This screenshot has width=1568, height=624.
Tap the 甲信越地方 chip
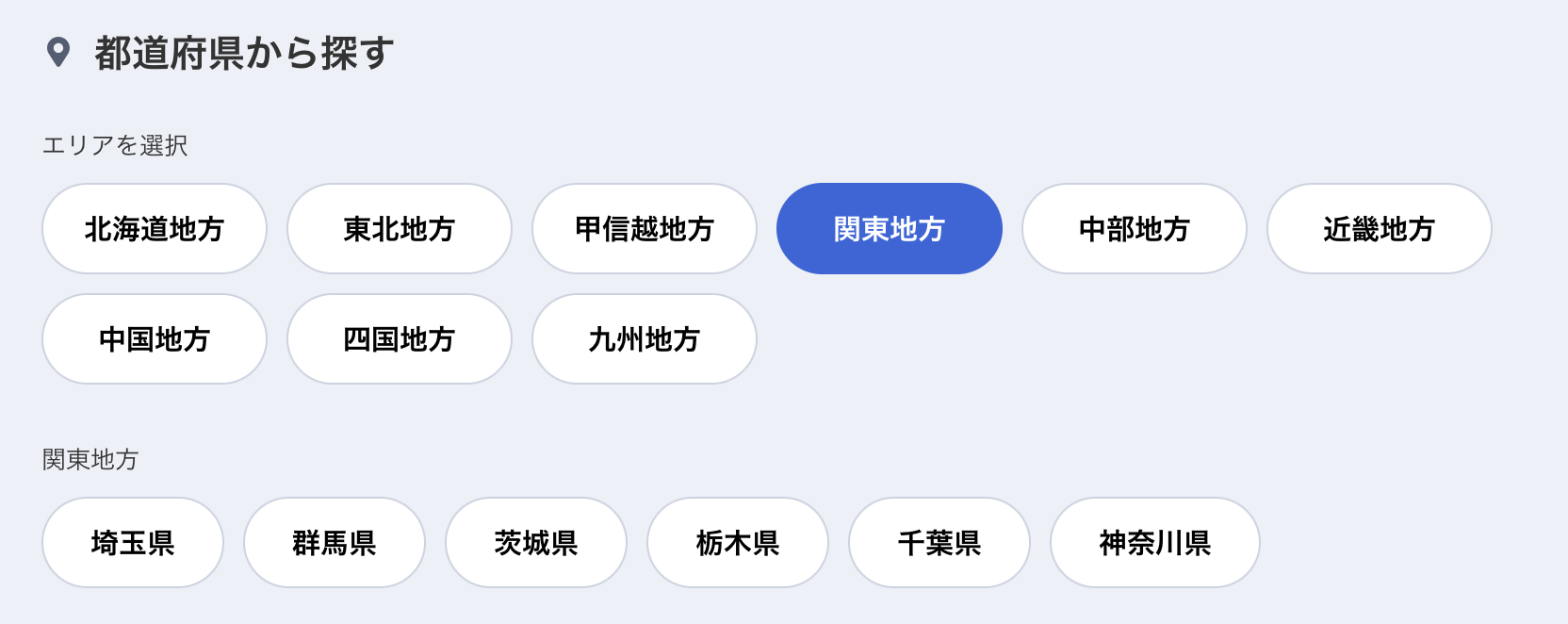coord(645,229)
